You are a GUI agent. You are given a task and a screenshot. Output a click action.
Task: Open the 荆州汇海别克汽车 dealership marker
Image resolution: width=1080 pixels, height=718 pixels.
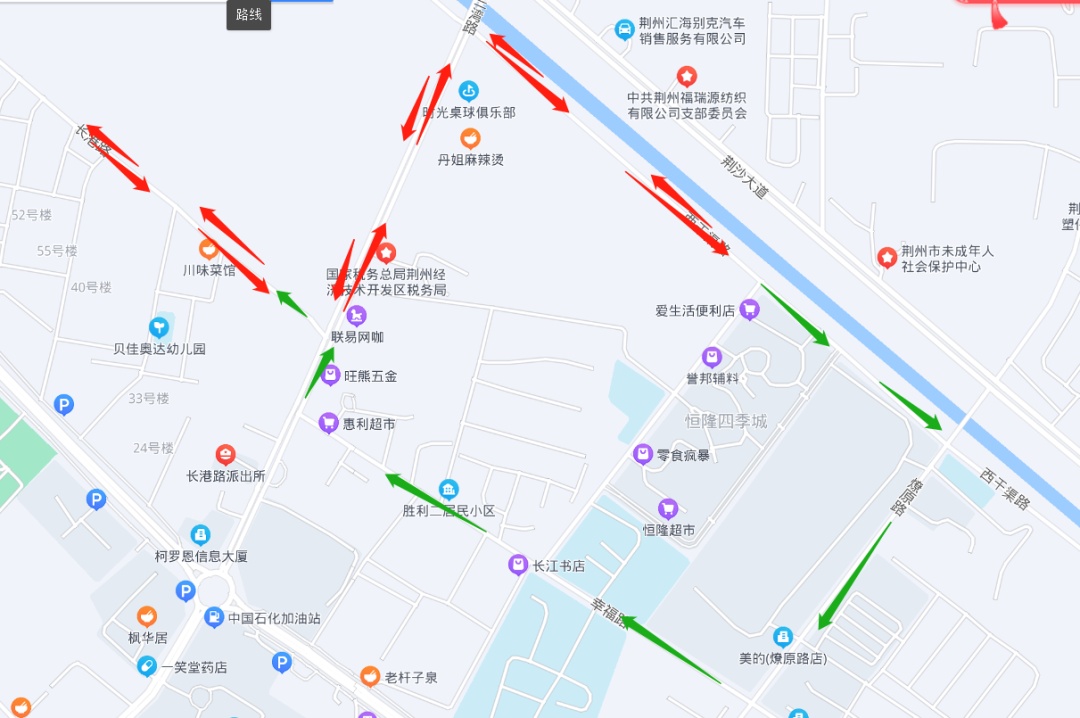[624, 29]
